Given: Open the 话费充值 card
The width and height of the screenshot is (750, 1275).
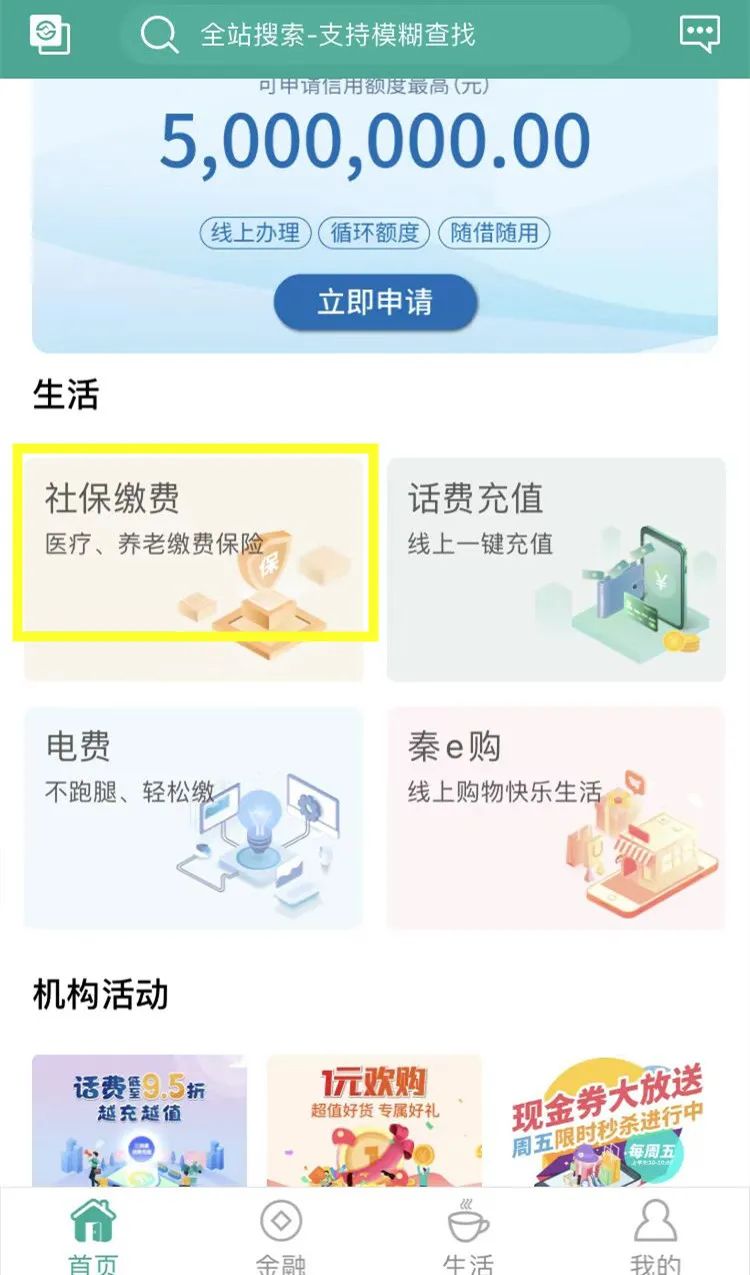Looking at the screenshot, I should tap(556, 569).
